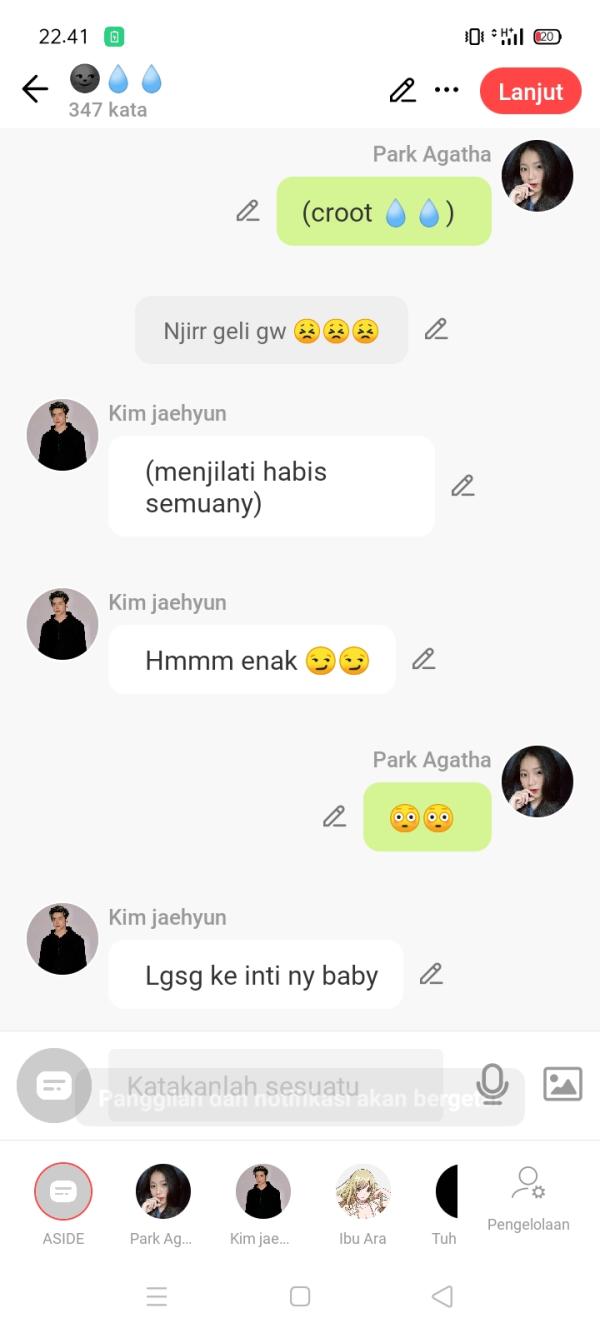
Task: Attach a picture using the image icon
Action: pyautogui.click(x=562, y=1084)
